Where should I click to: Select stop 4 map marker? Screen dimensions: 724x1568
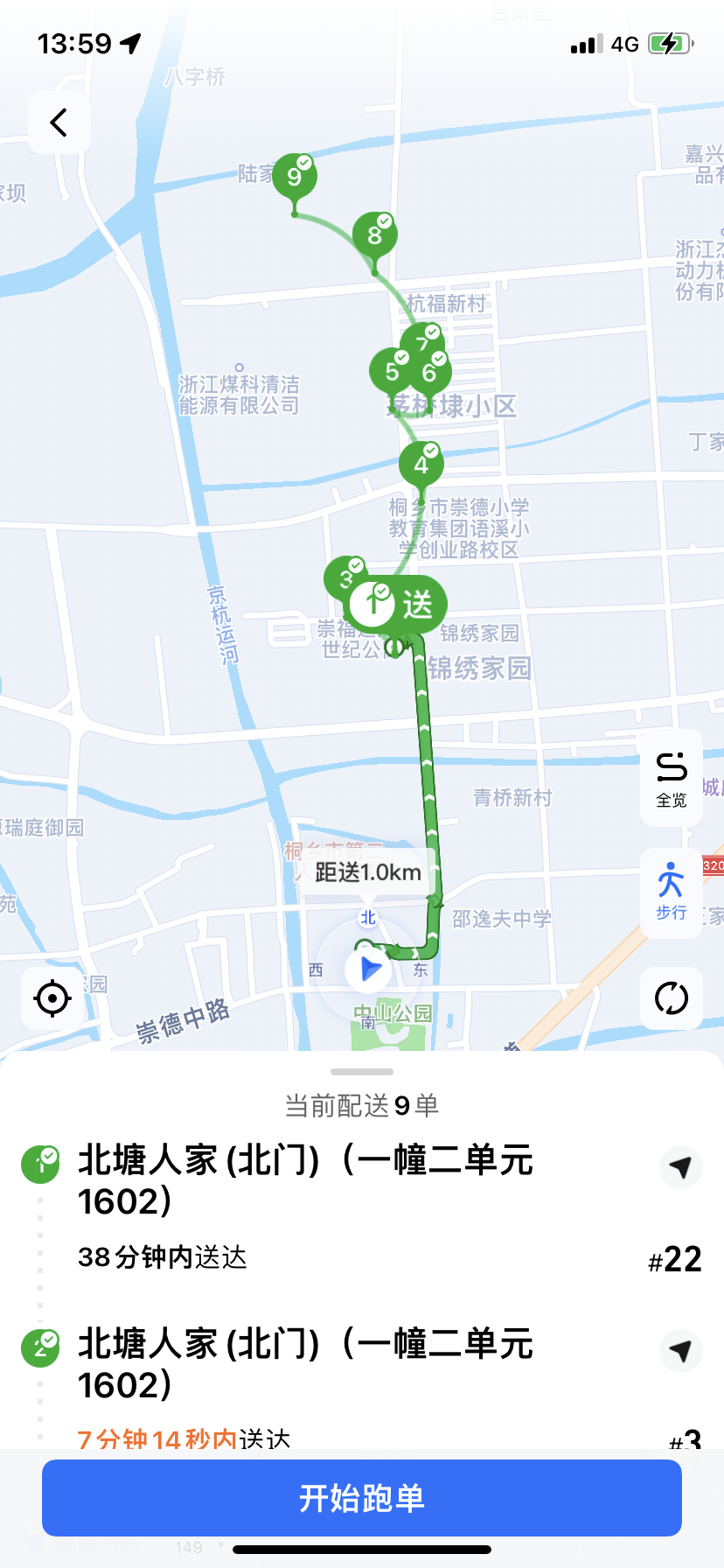[x=421, y=465]
